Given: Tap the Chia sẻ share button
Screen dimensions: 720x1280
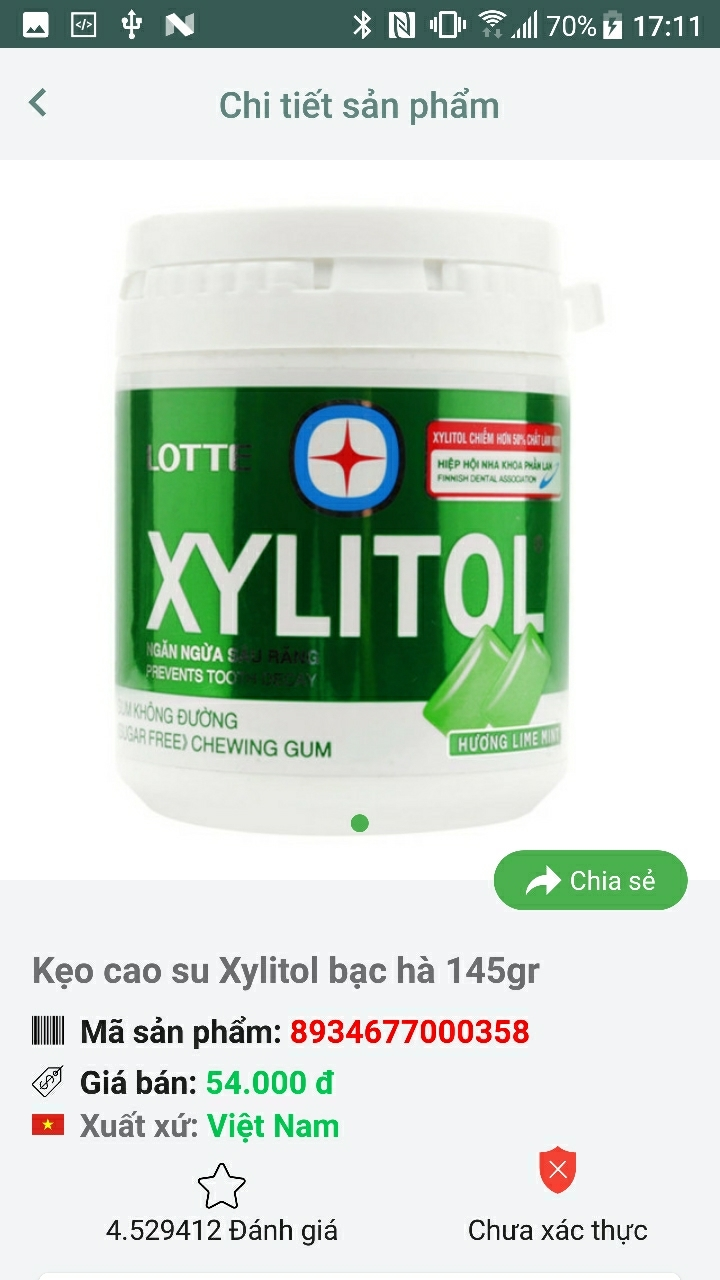Looking at the screenshot, I should pos(590,880).
